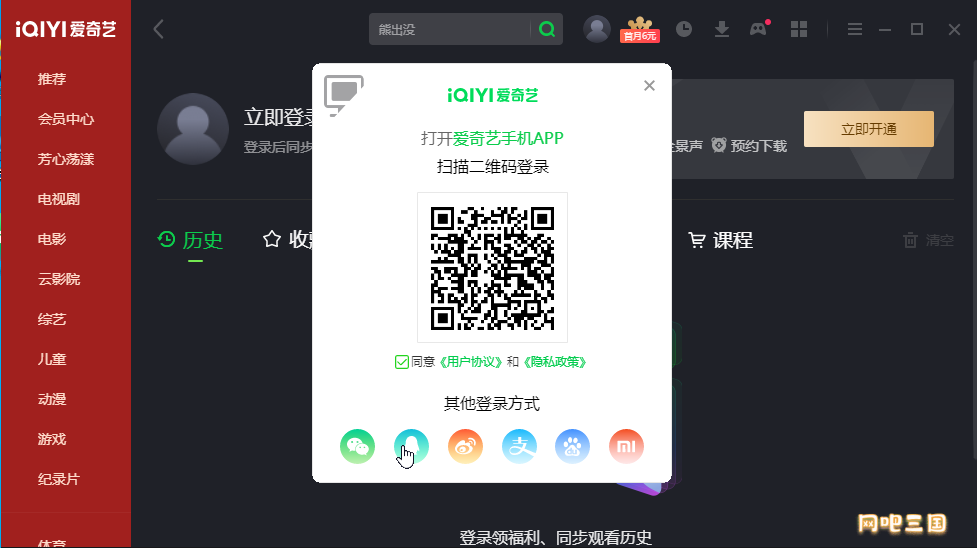Log in with Xiaomi account

tap(627, 446)
